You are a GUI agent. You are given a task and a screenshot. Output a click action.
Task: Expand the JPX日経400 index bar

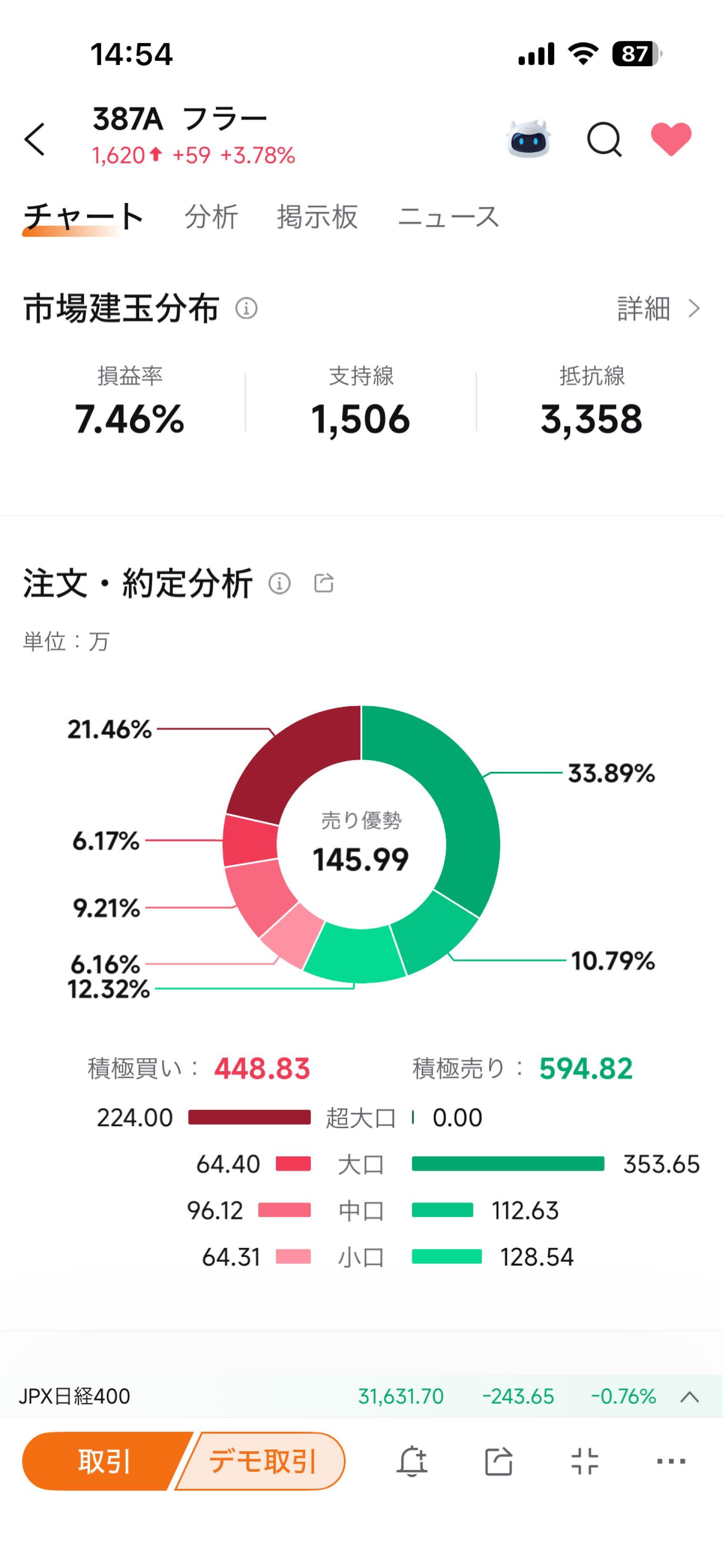point(689,1396)
